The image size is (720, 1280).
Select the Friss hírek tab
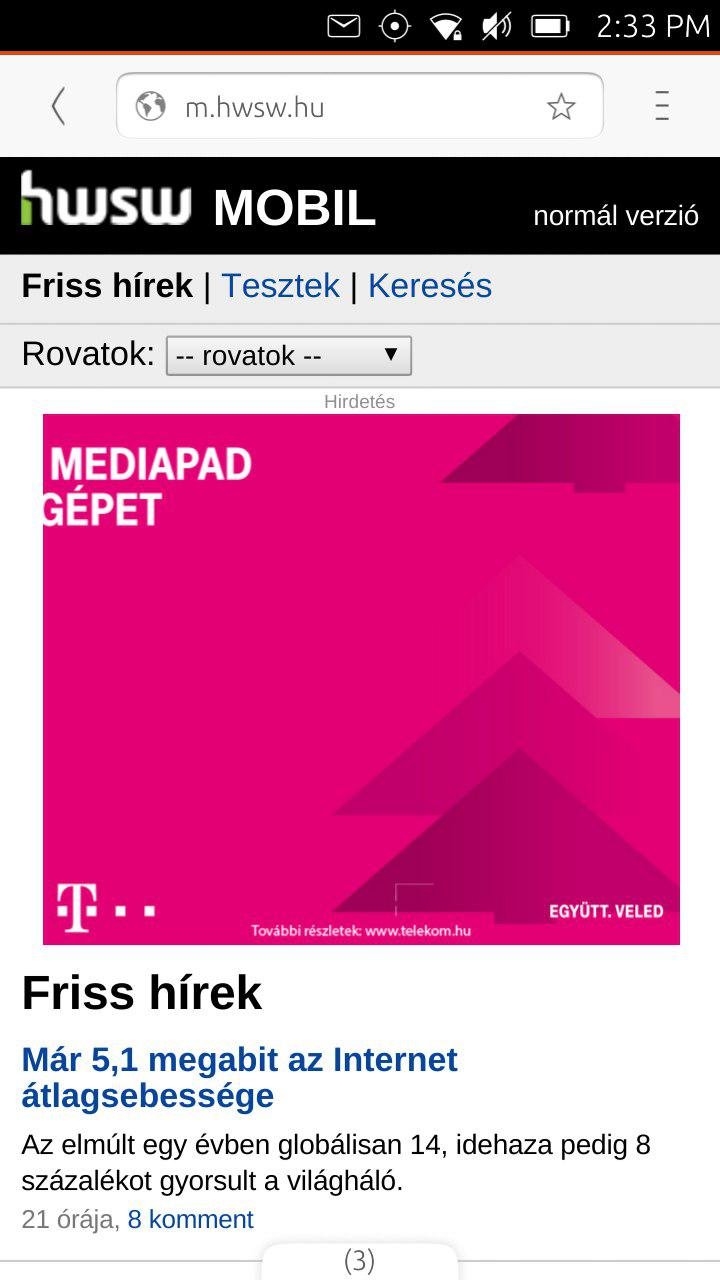pos(107,286)
